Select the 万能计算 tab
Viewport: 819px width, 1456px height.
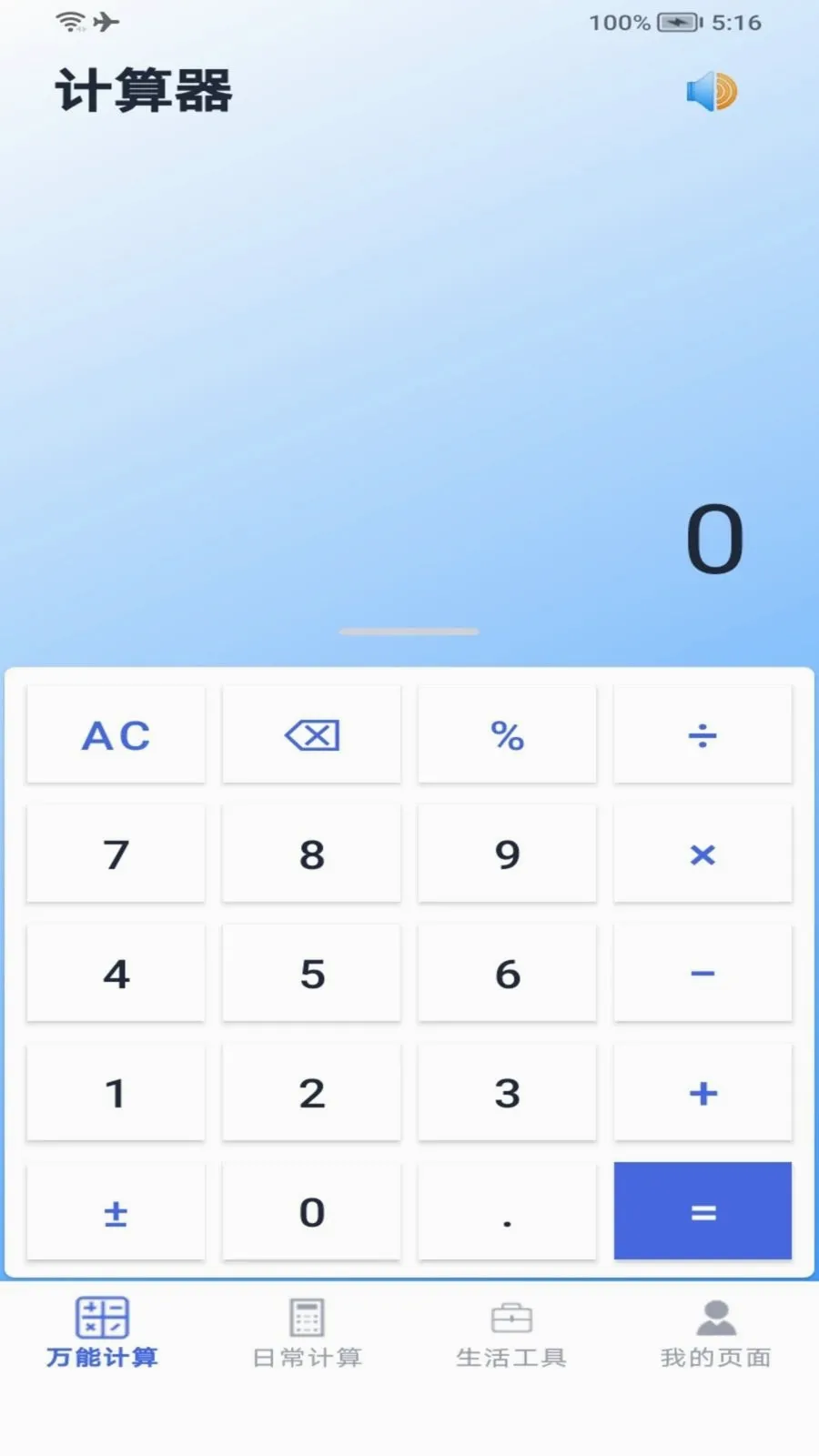point(102,1333)
